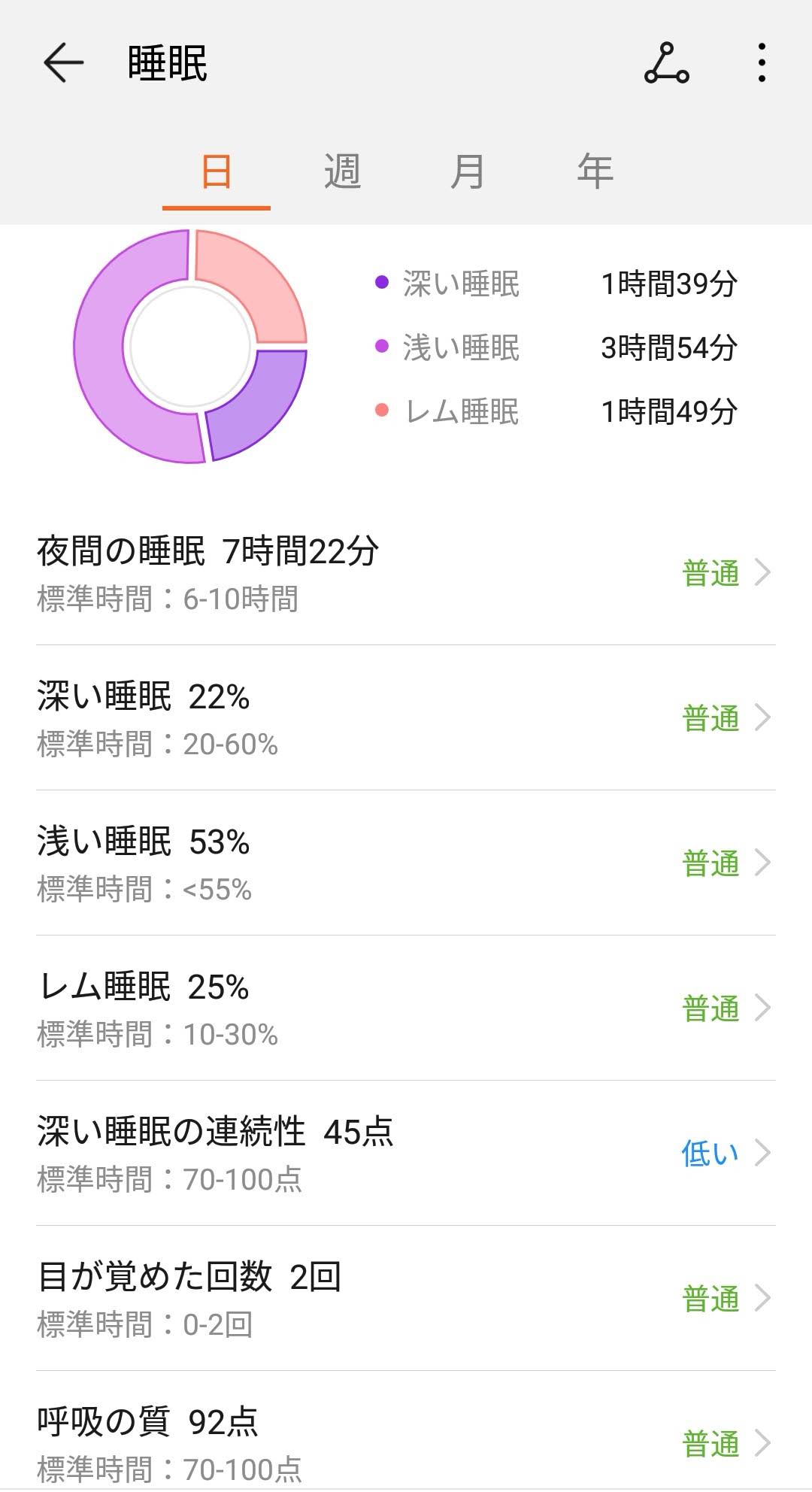Open 浅い睡眠 53% details
Viewport: 812px width, 1492px height.
click(406, 863)
